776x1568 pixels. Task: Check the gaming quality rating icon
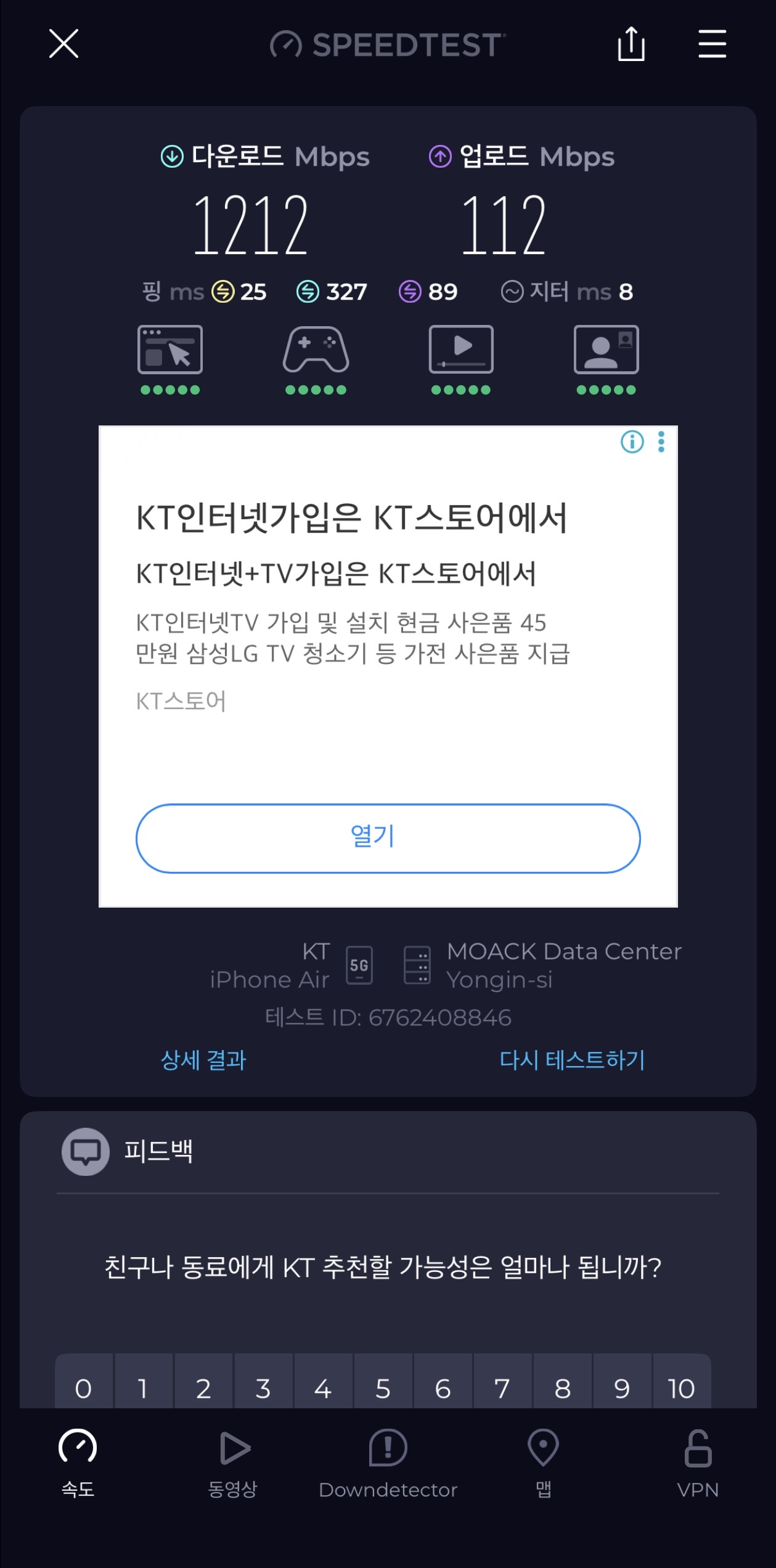(x=316, y=350)
